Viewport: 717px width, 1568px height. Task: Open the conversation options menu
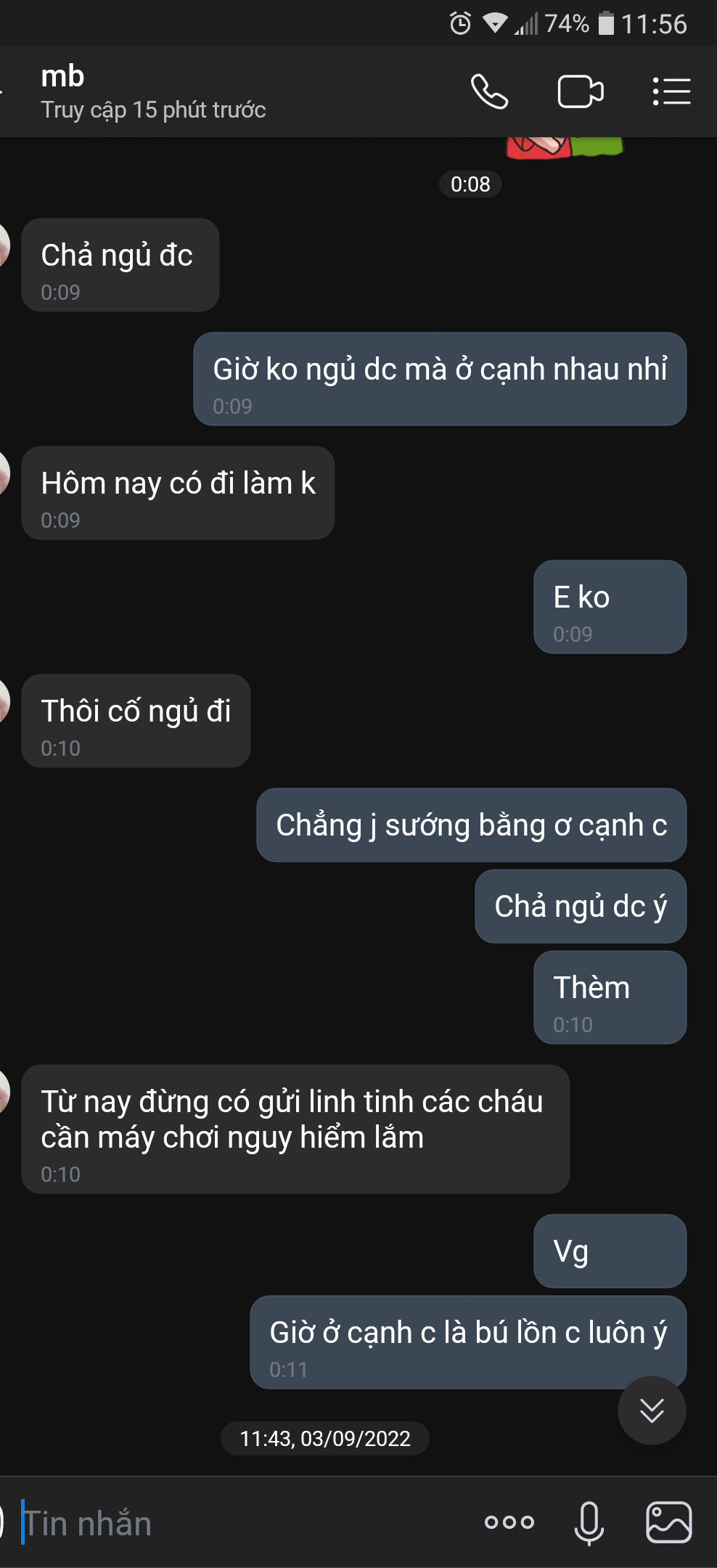coord(671,91)
